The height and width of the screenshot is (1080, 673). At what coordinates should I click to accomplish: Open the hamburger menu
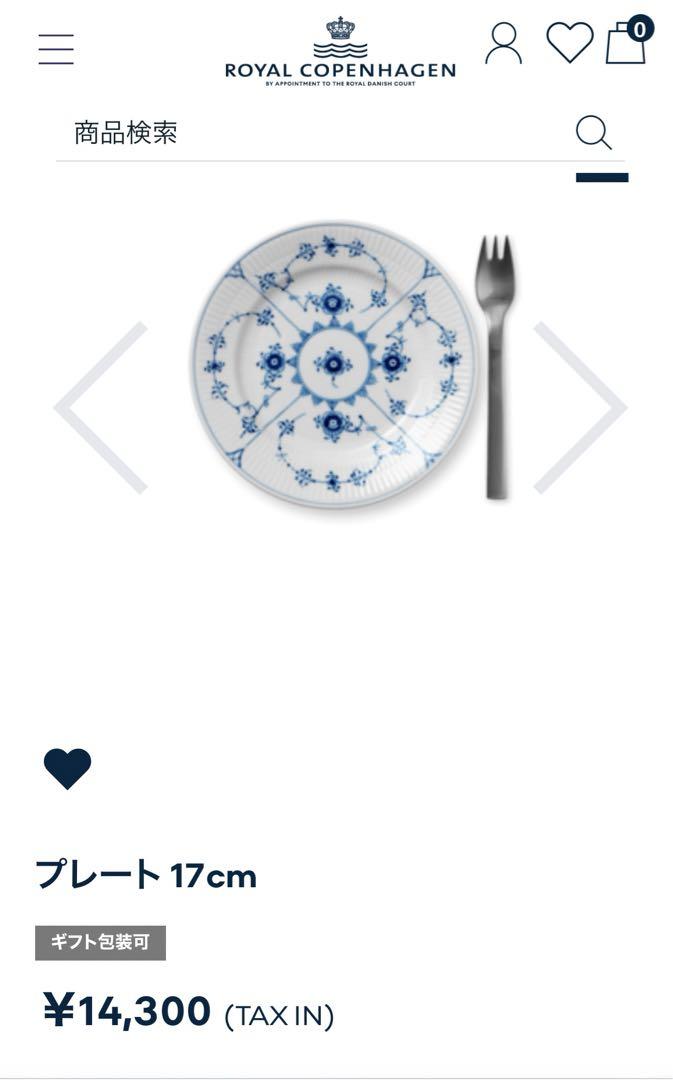click(x=56, y=49)
